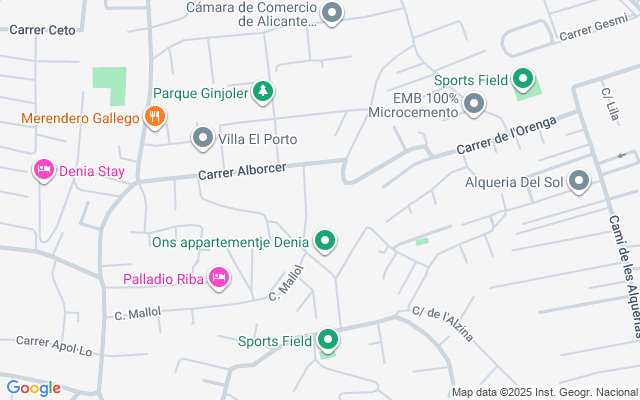
Task: Select the Palladio Riba hotel marker
Action: (219, 277)
